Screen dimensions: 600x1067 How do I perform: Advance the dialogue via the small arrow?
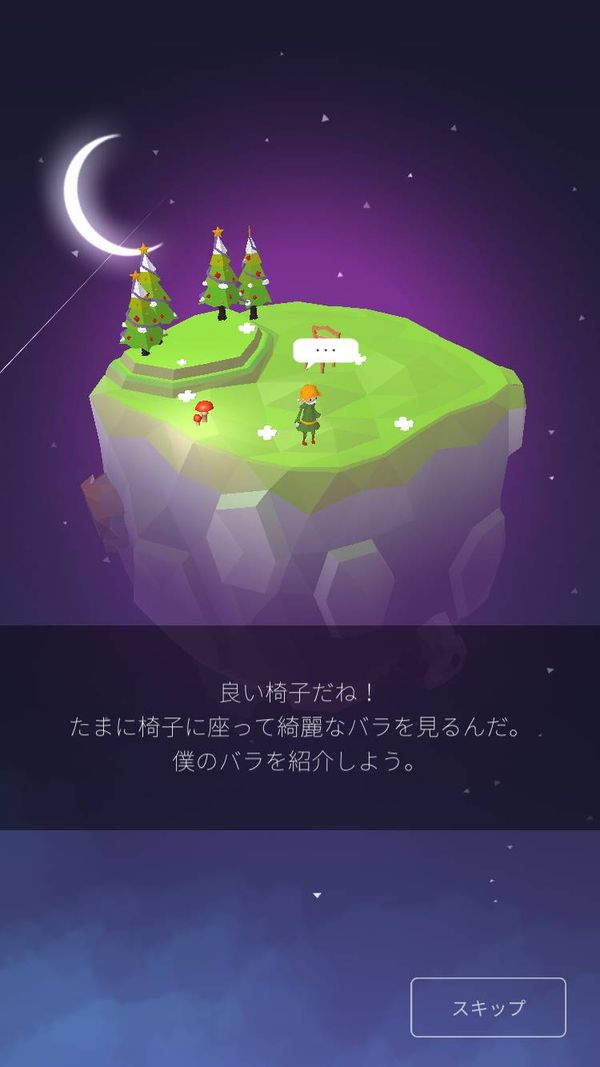(x=316, y=895)
